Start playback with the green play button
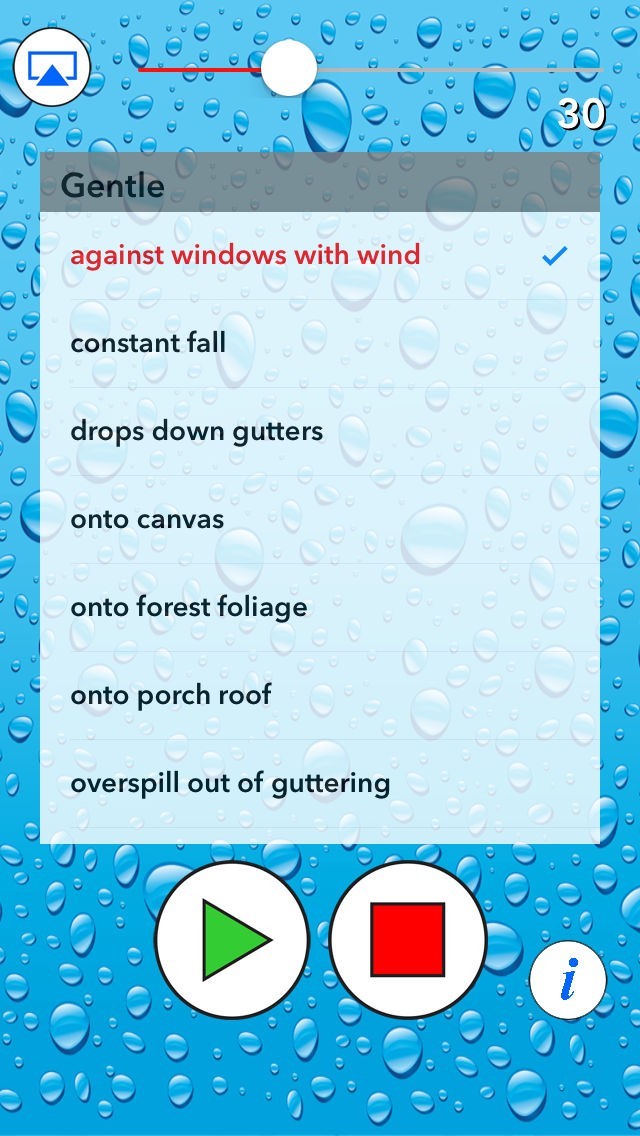The image size is (640, 1136). [x=232, y=940]
